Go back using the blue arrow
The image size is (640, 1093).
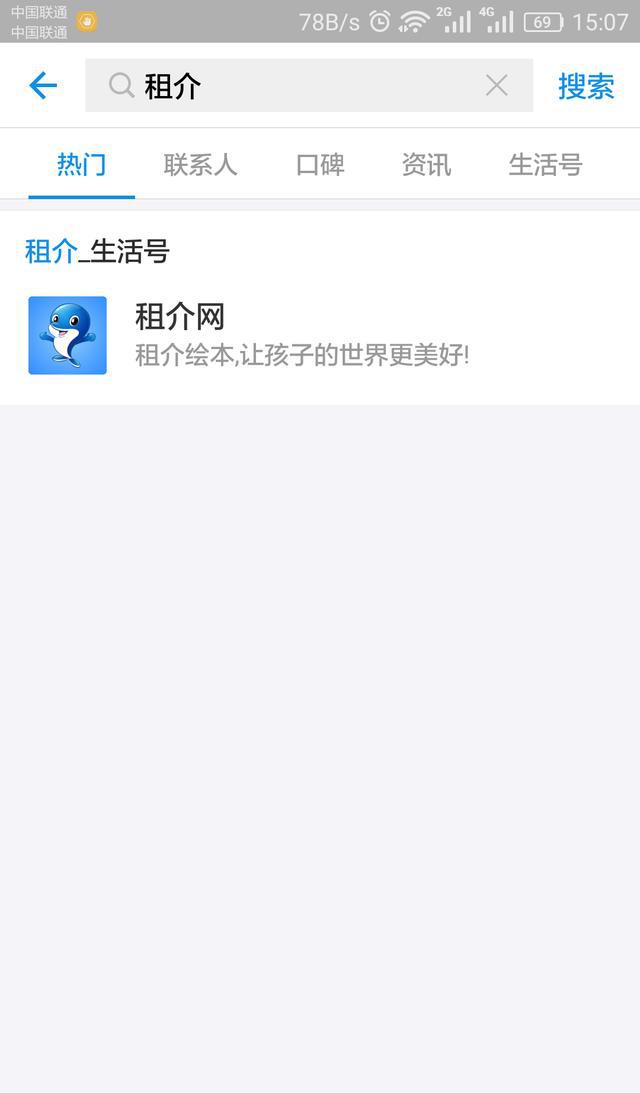click(43, 86)
